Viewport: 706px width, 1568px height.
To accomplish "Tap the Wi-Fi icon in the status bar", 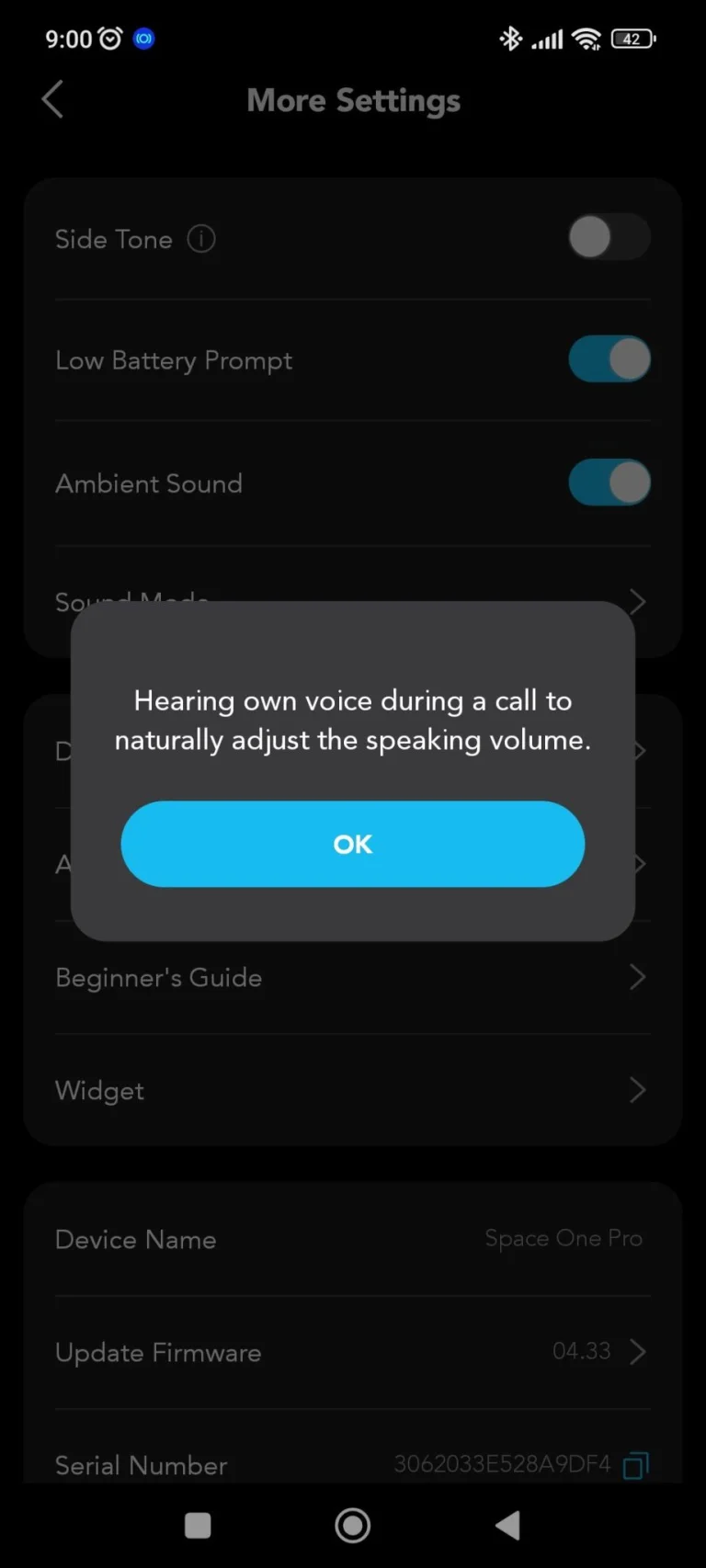I will (x=586, y=39).
